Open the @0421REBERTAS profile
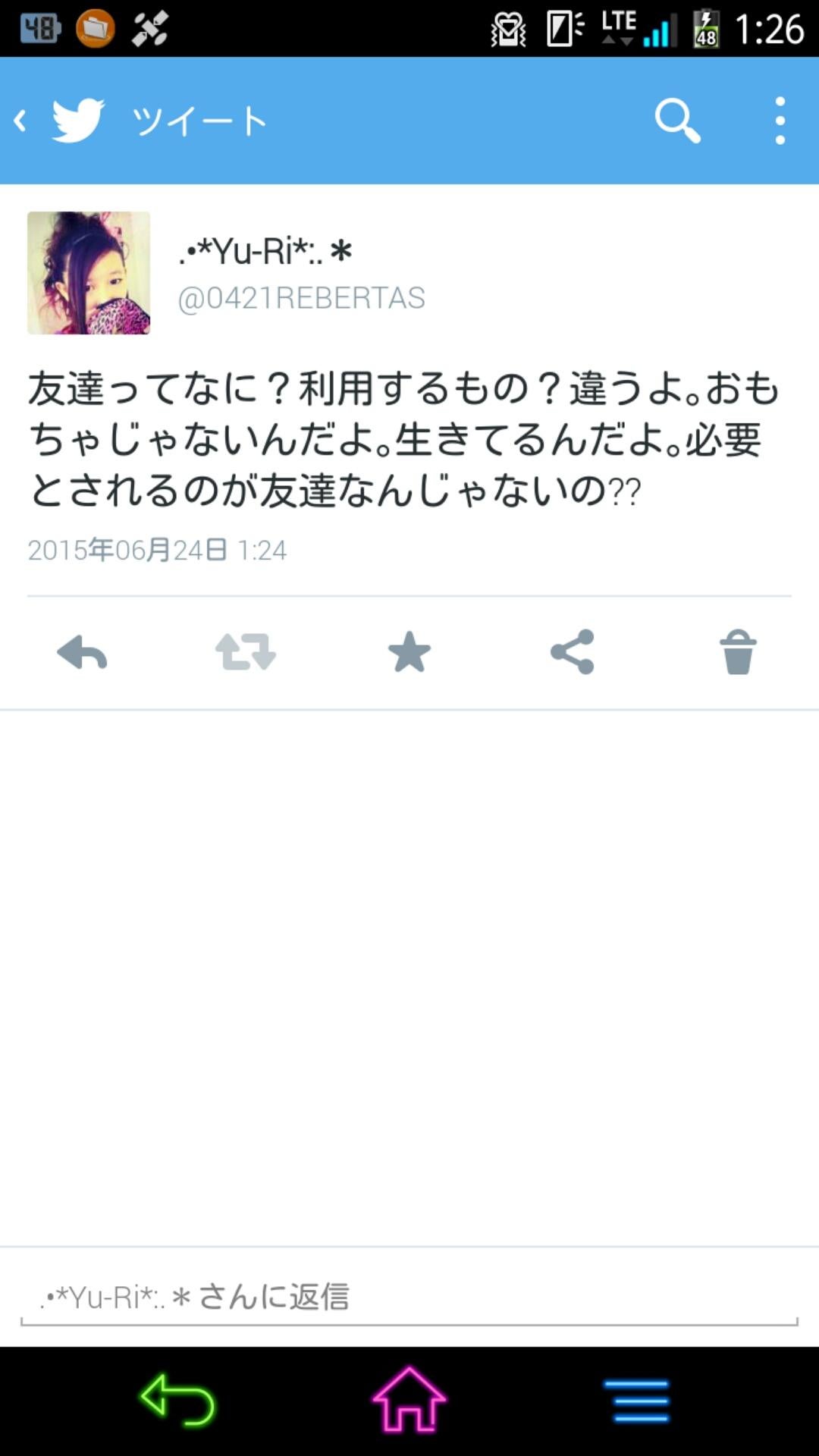Image resolution: width=819 pixels, height=1456 pixels. click(x=301, y=298)
